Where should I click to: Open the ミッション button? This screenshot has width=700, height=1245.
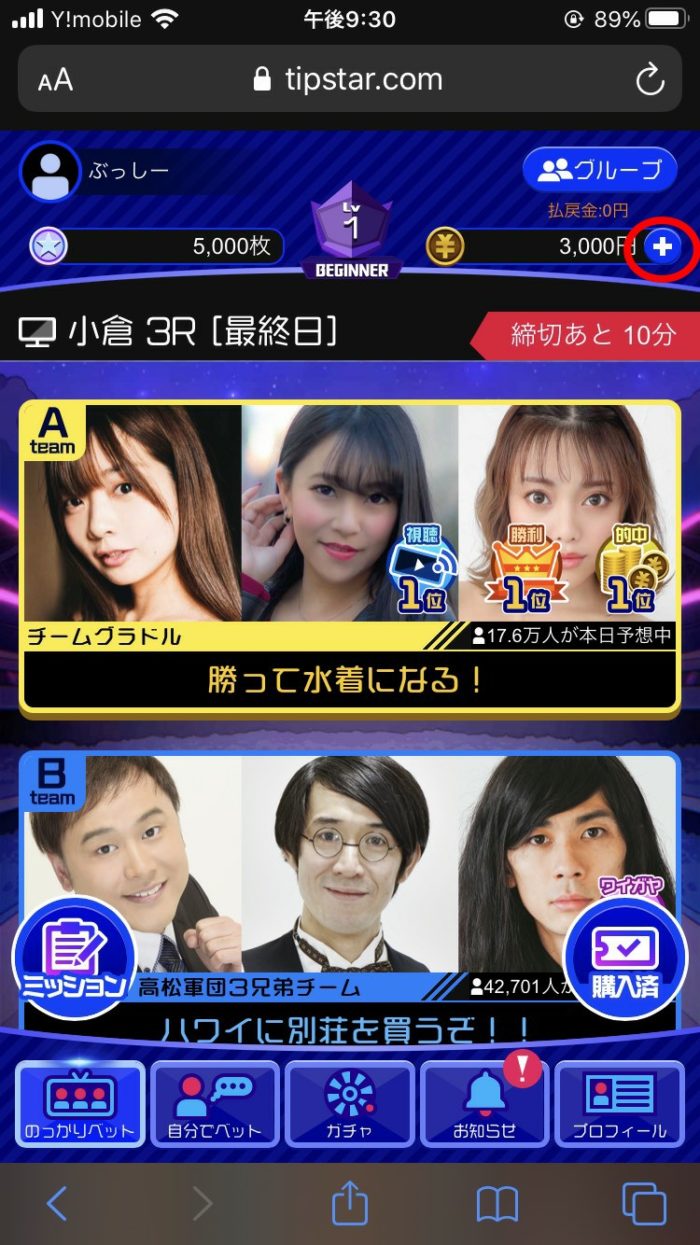[x=73, y=955]
